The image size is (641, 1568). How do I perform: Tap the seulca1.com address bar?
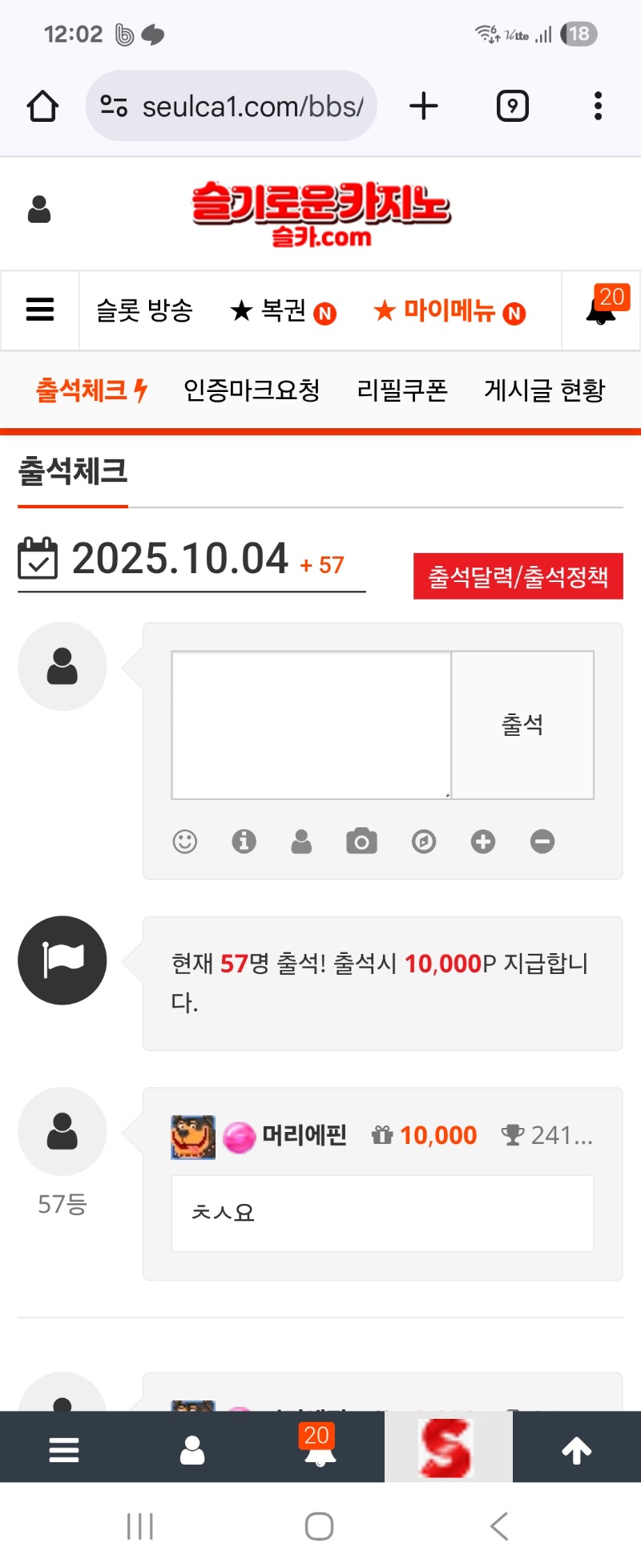coord(232,106)
